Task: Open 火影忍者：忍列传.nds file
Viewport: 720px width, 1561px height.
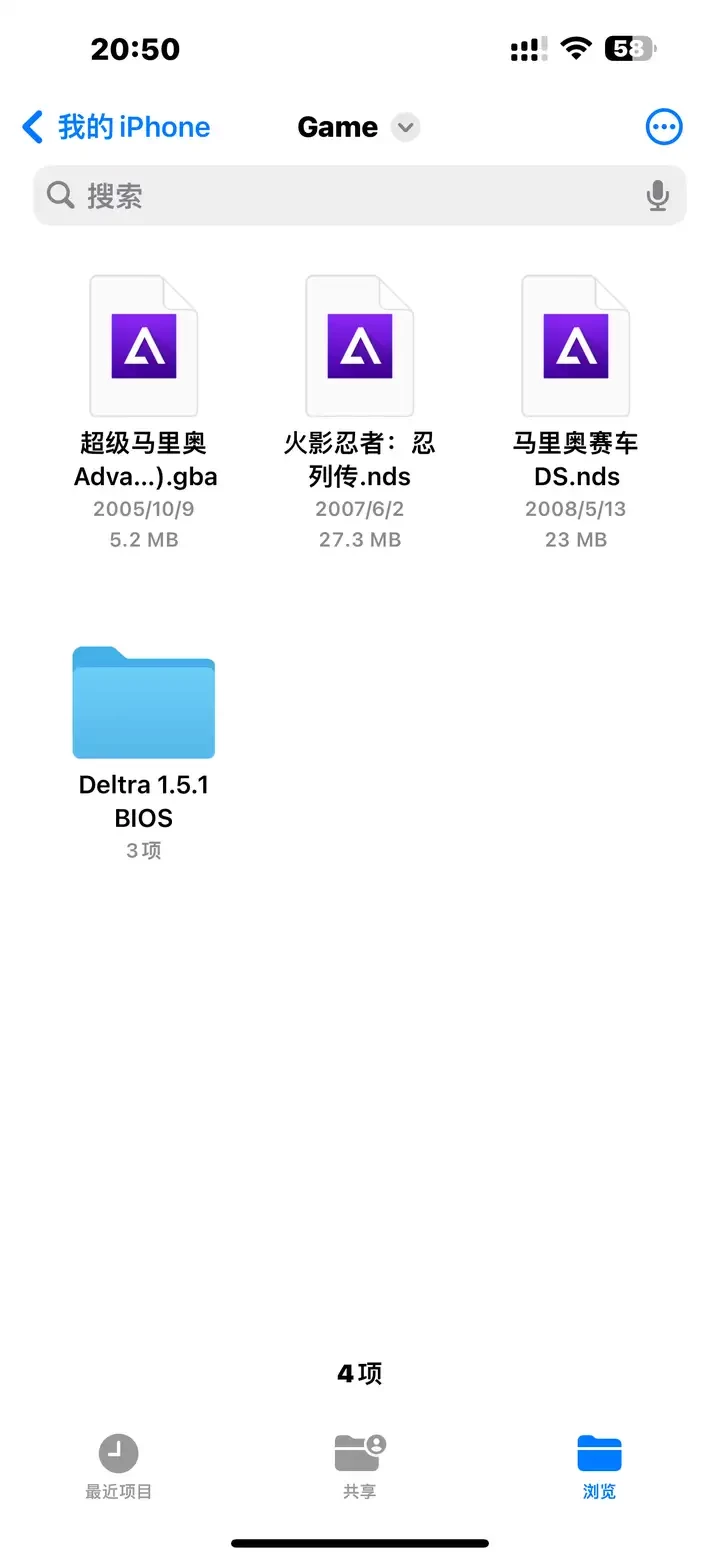Action: point(360,345)
